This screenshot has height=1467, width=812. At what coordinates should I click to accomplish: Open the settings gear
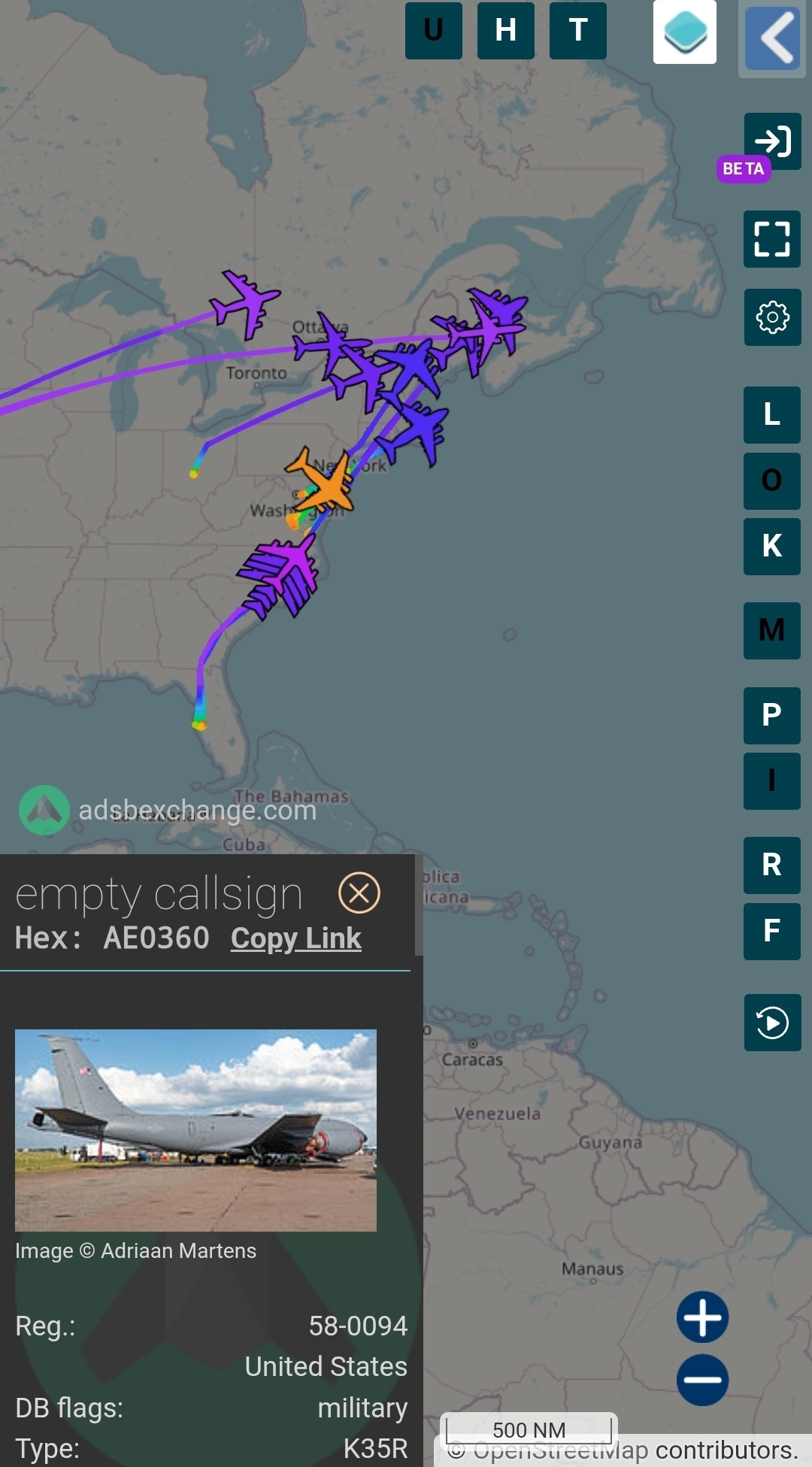coord(772,317)
